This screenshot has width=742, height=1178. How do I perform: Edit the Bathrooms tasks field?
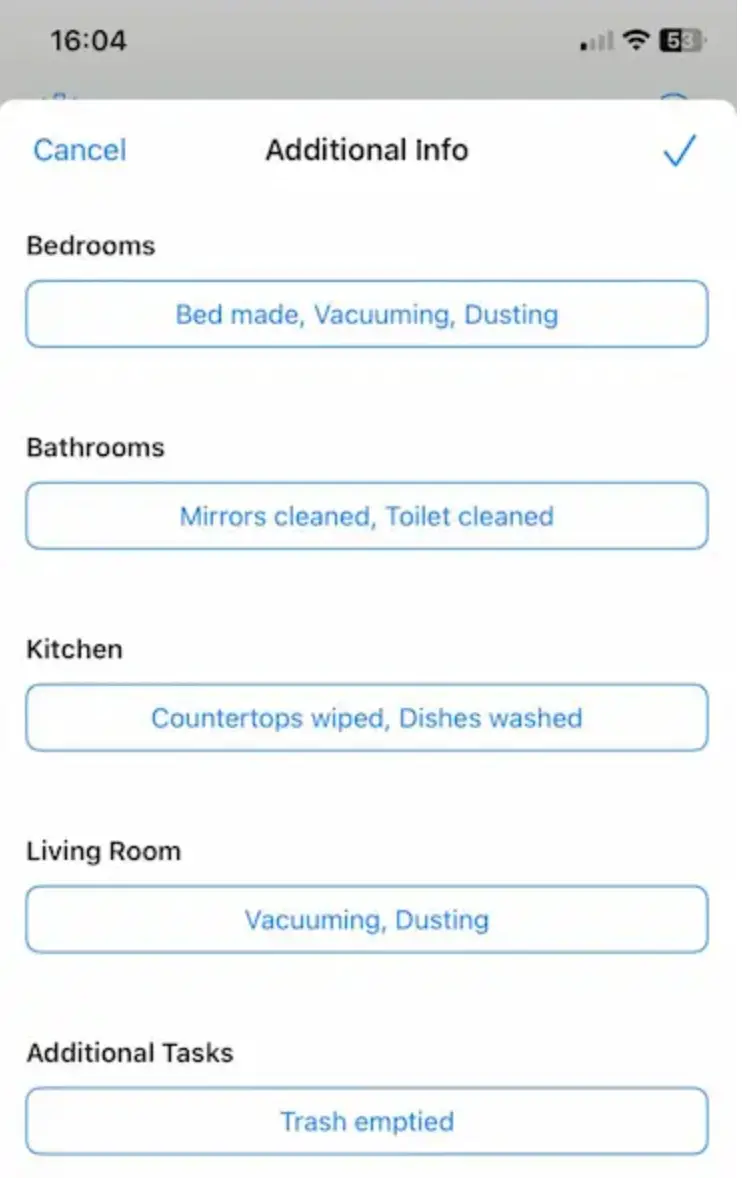click(367, 516)
